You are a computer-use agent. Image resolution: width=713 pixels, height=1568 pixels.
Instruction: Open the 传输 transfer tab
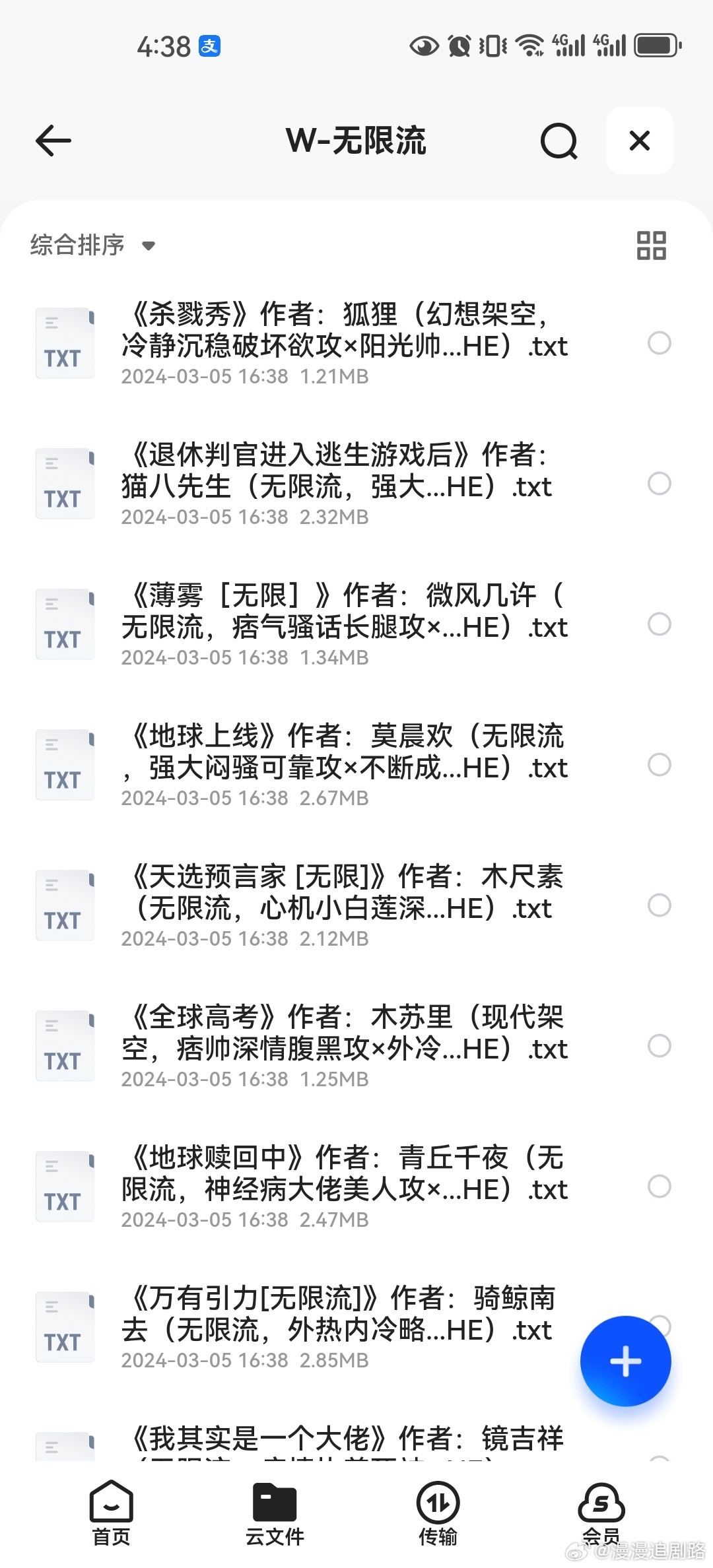coord(438,1513)
